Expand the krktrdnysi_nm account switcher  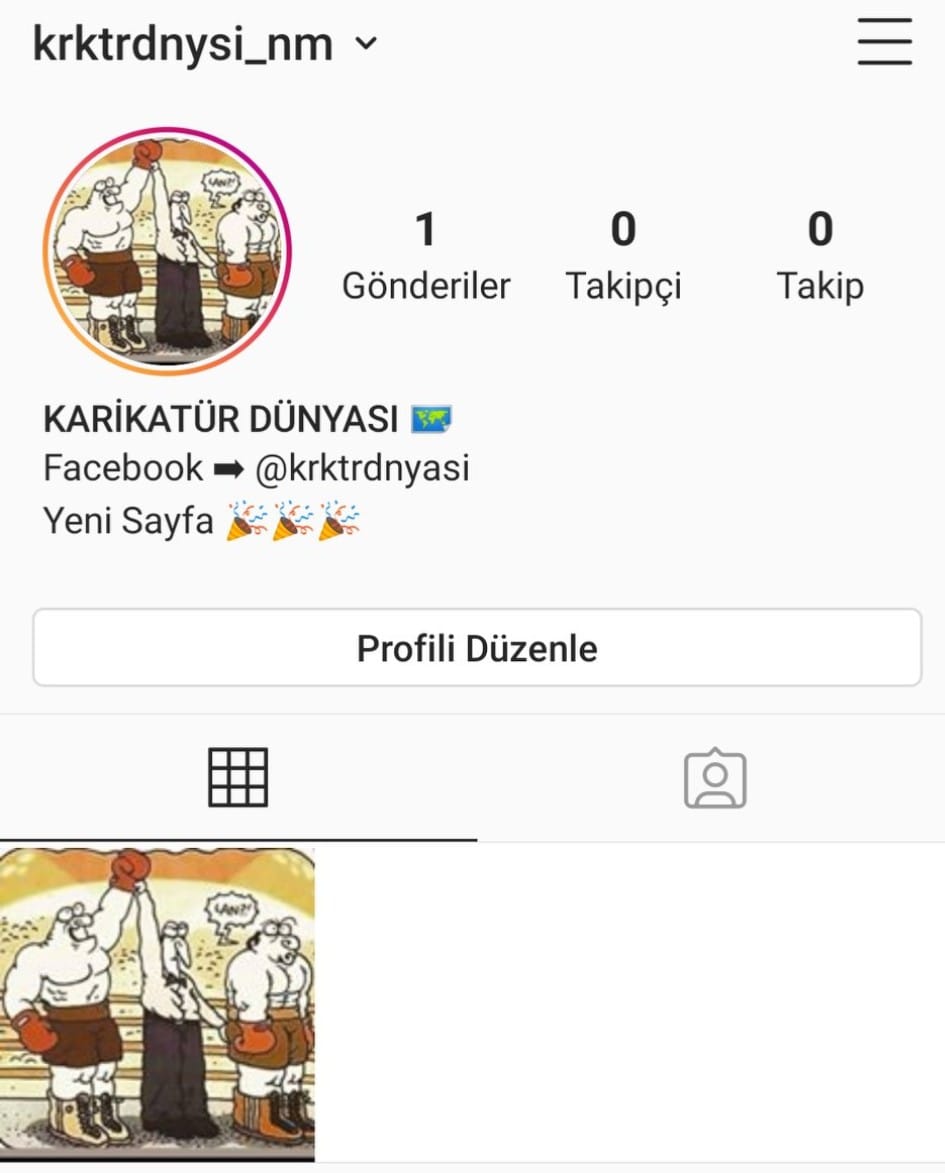pyautogui.click(x=206, y=43)
